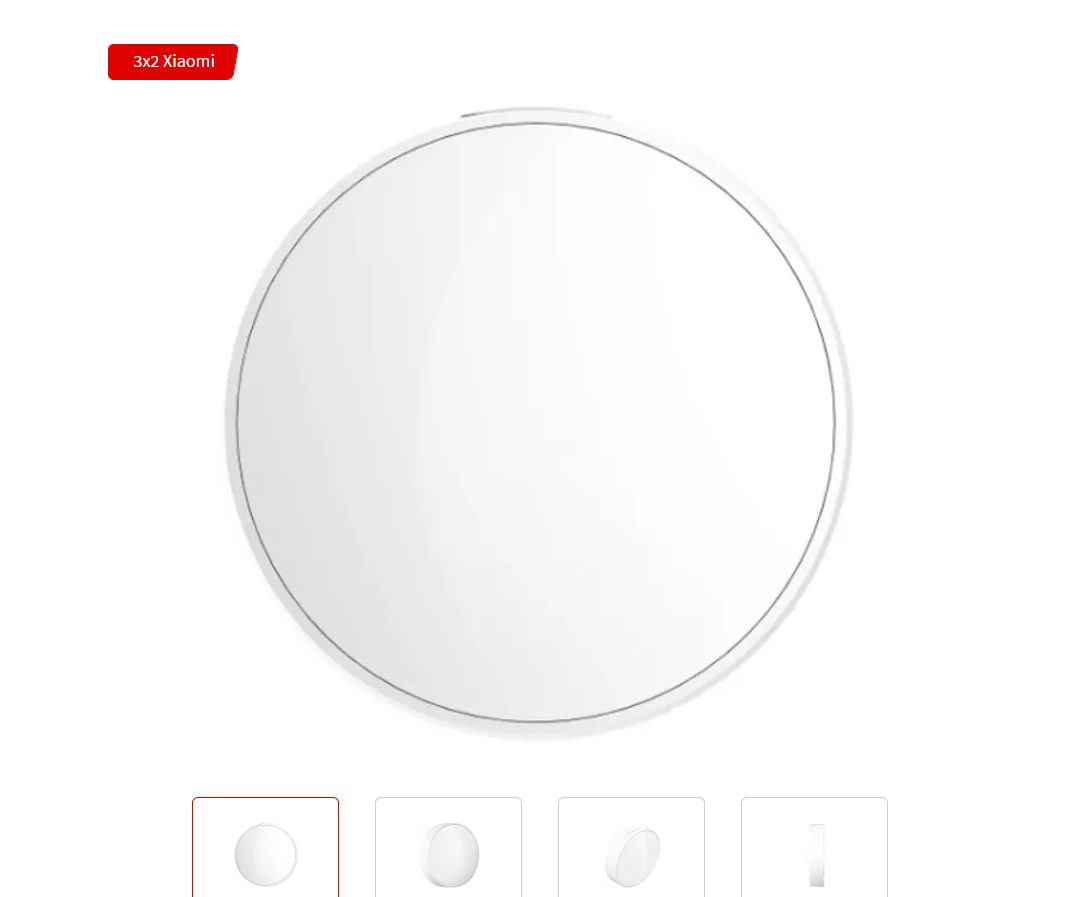This screenshot has height=897, width=1069.
Task: Tap the 3x2 Xiaomi promo badge
Action: point(173,61)
